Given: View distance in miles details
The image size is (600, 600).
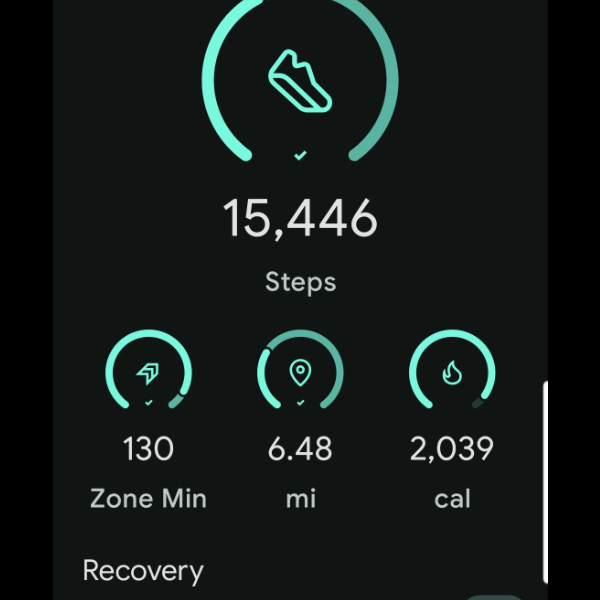Looking at the screenshot, I should click(x=300, y=374).
